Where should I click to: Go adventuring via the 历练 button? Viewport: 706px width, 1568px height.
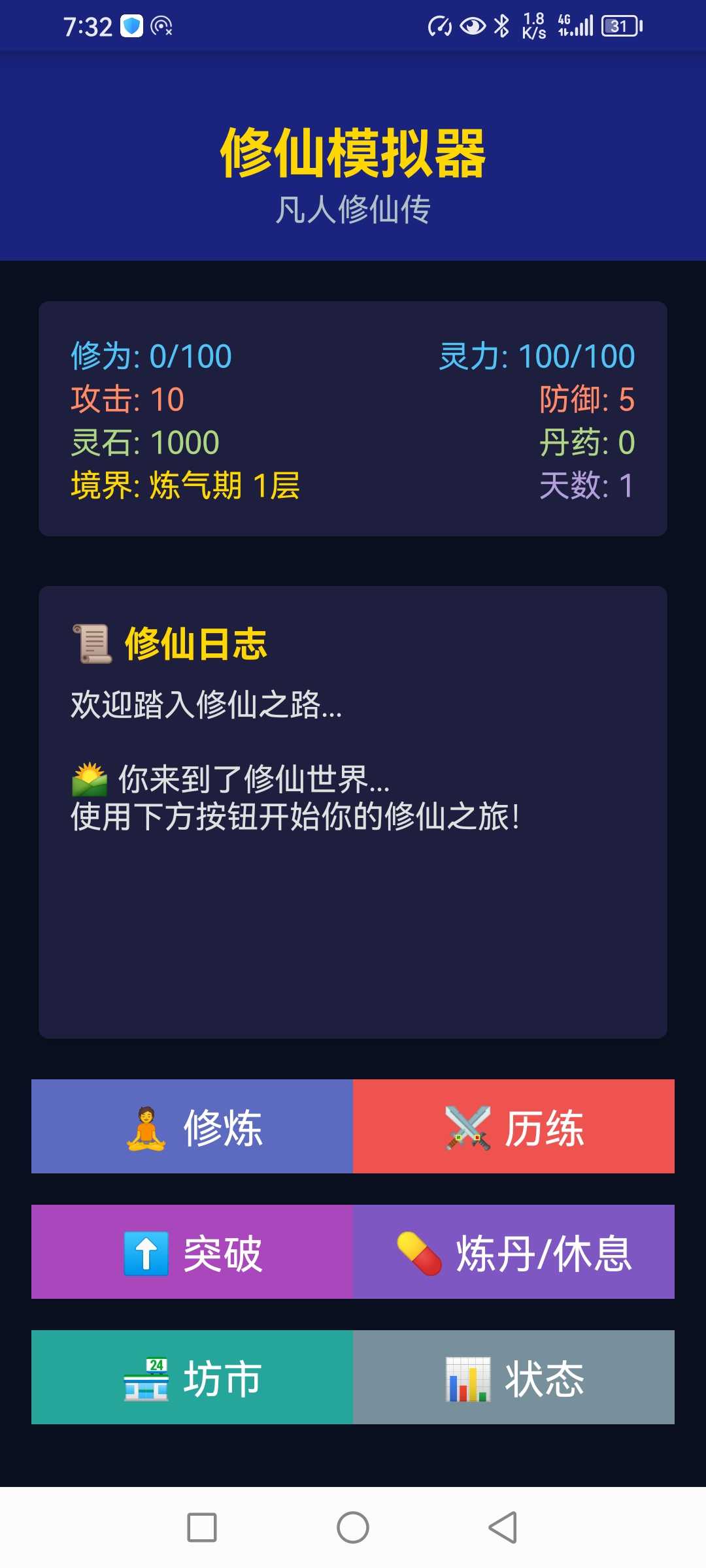[514, 1126]
